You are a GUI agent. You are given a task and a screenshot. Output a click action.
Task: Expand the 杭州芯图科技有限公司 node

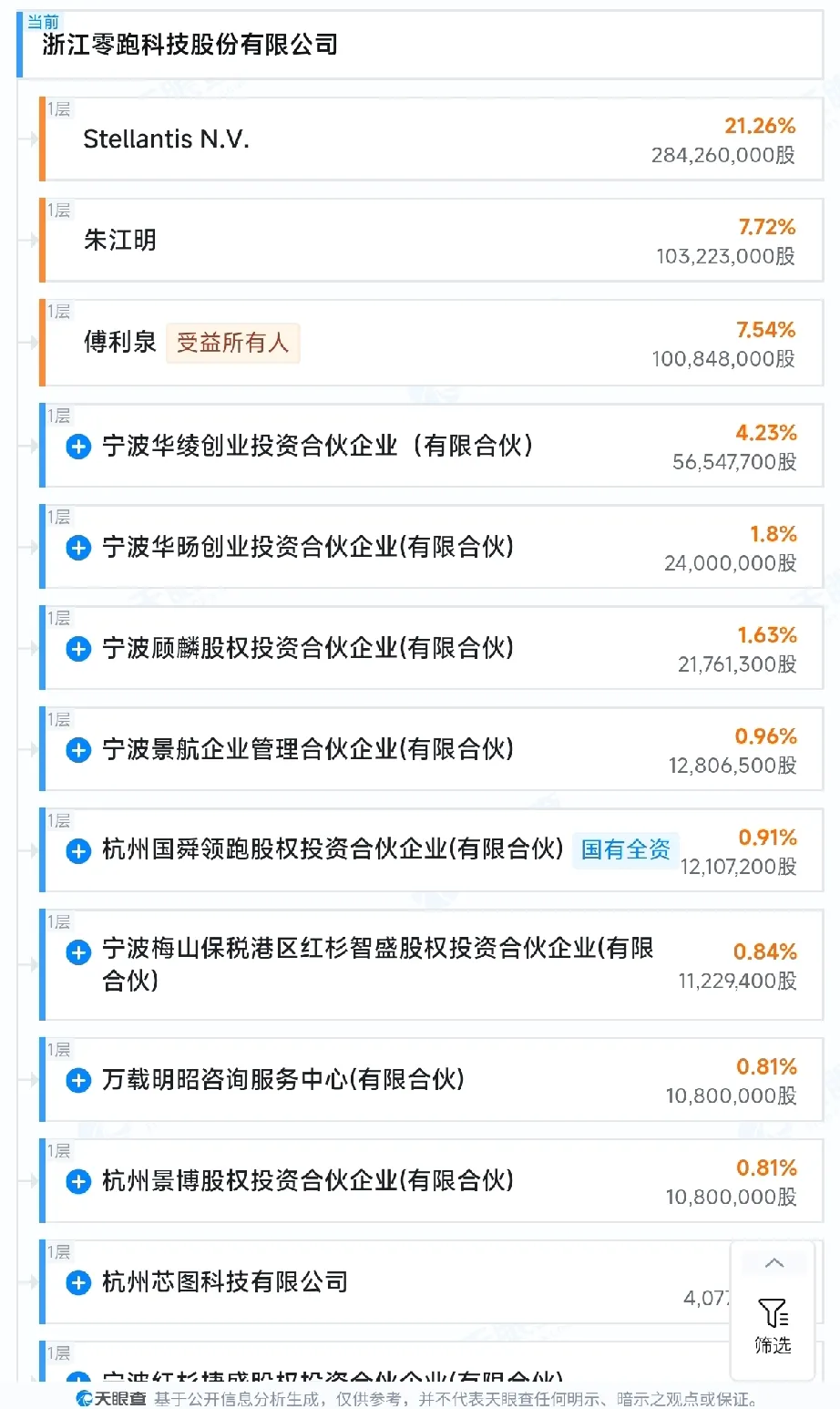77,1282
